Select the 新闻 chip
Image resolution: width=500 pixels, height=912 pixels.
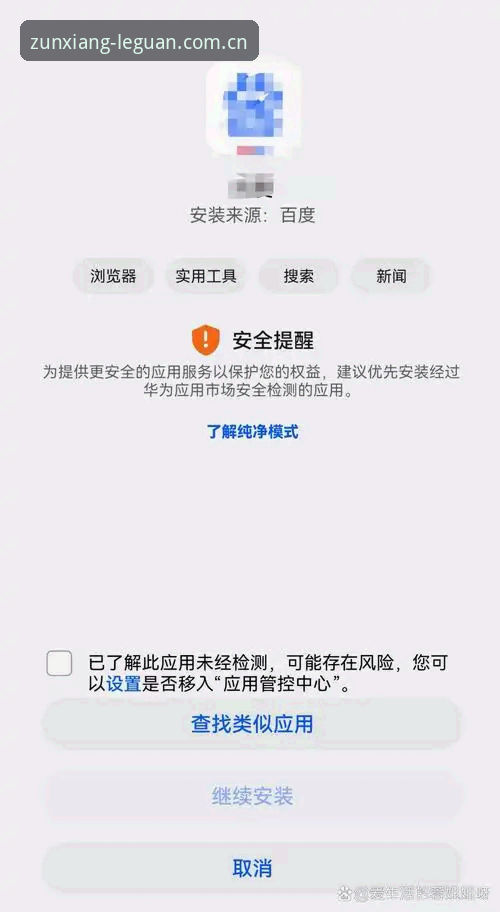pyautogui.click(x=391, y=276)
